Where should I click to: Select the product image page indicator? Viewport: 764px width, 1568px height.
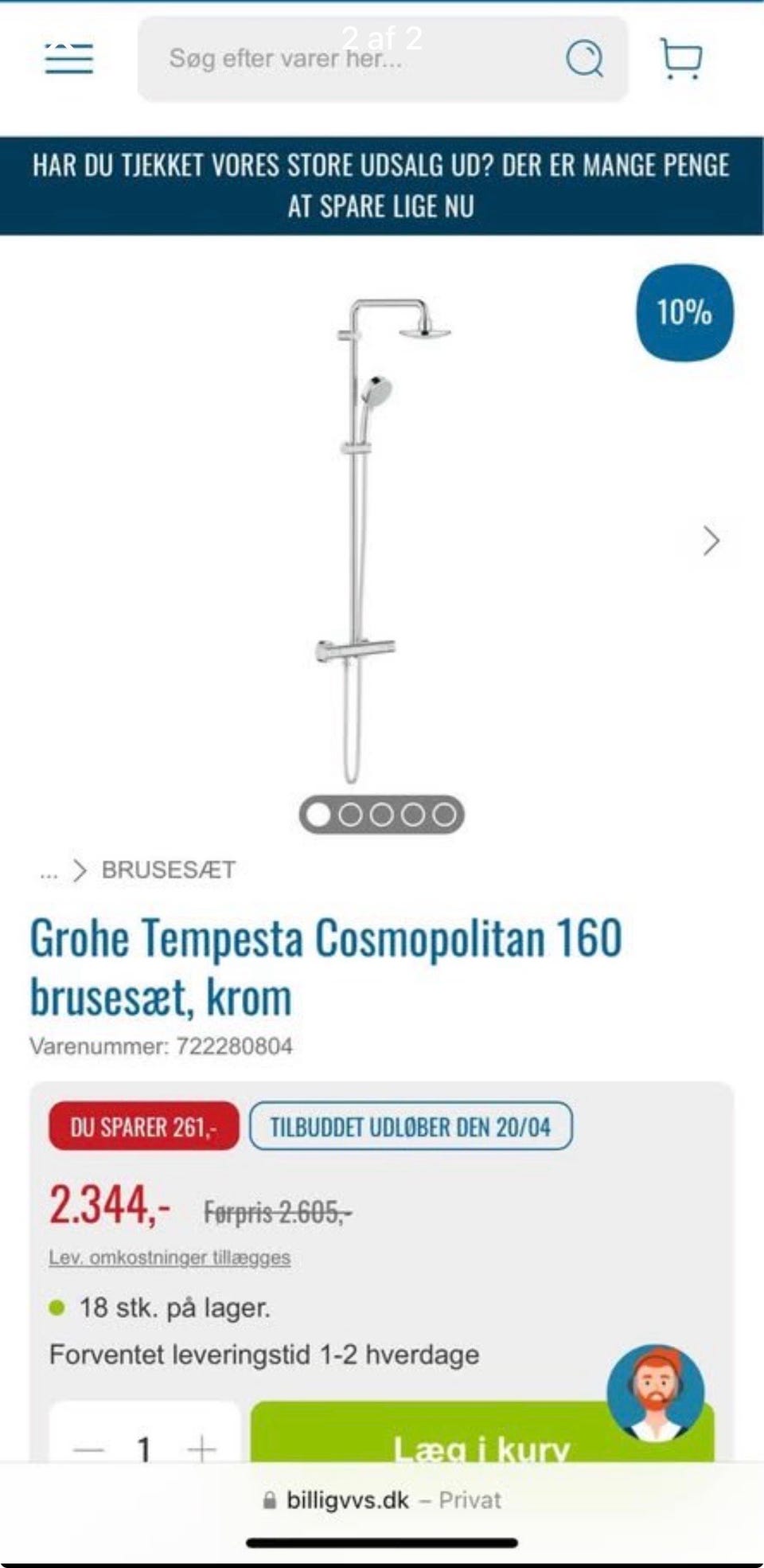pos(382,815)
